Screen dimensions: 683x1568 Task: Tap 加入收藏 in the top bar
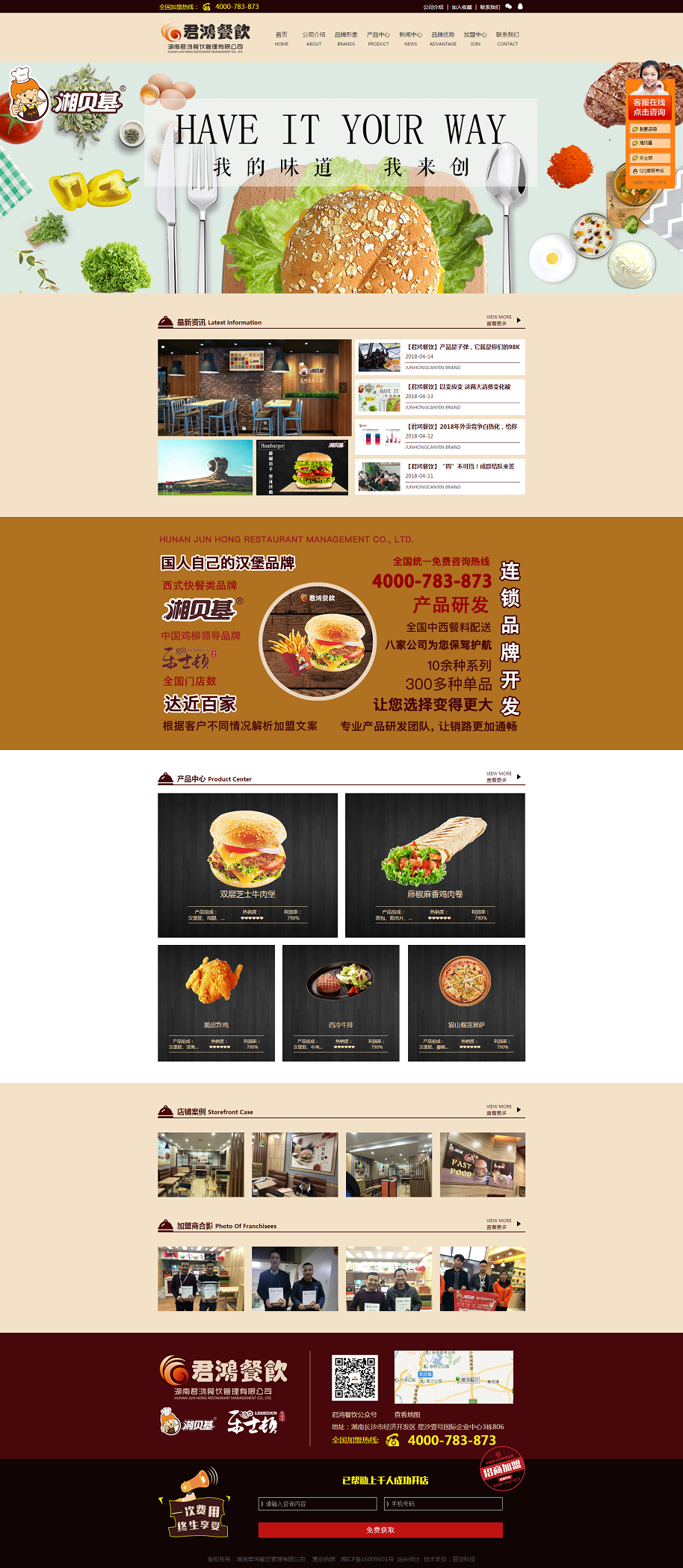pos(461,7)
